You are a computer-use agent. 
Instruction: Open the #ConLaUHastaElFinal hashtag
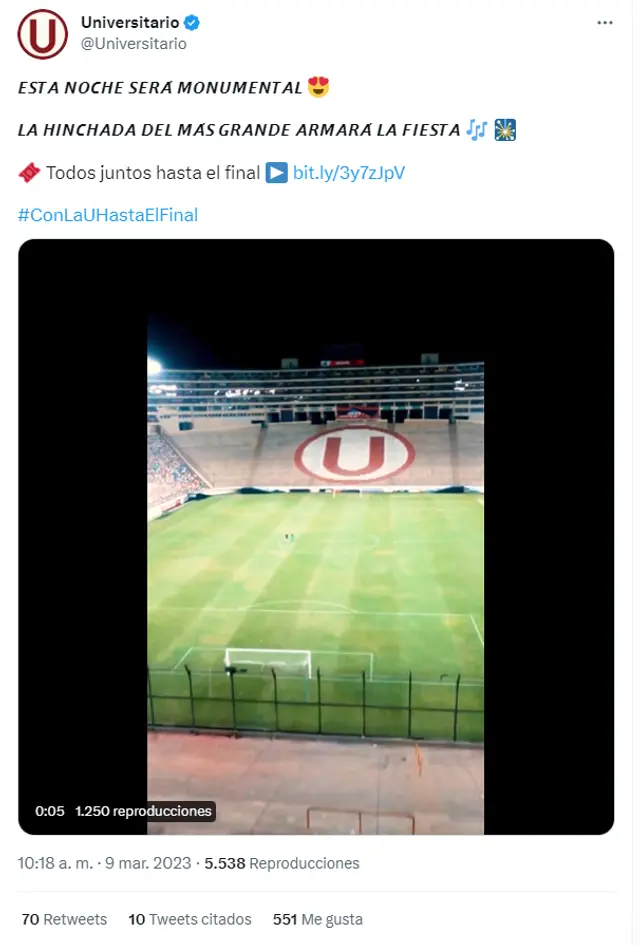[108, 215]
